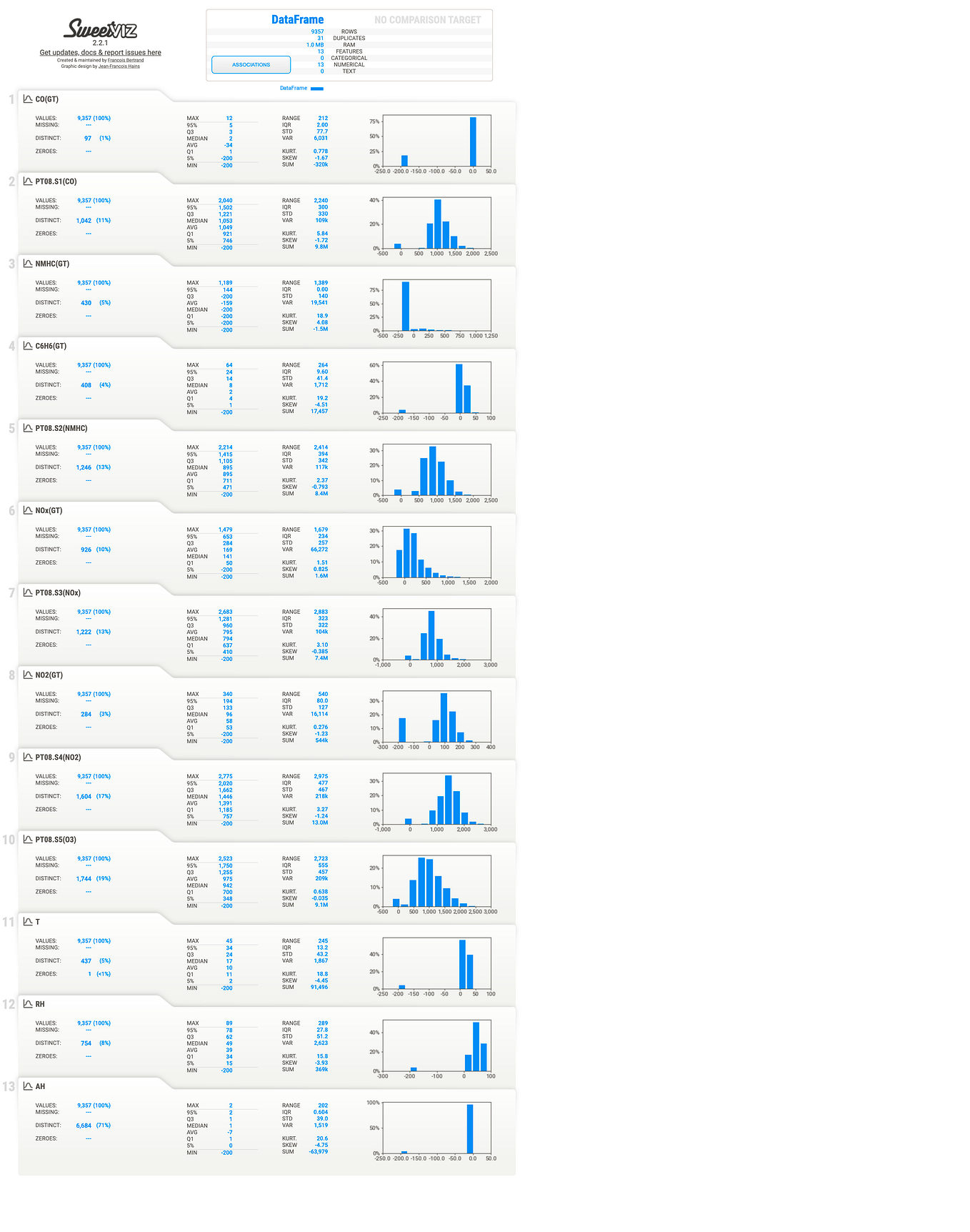Show details for the T feature

[37, 922]
